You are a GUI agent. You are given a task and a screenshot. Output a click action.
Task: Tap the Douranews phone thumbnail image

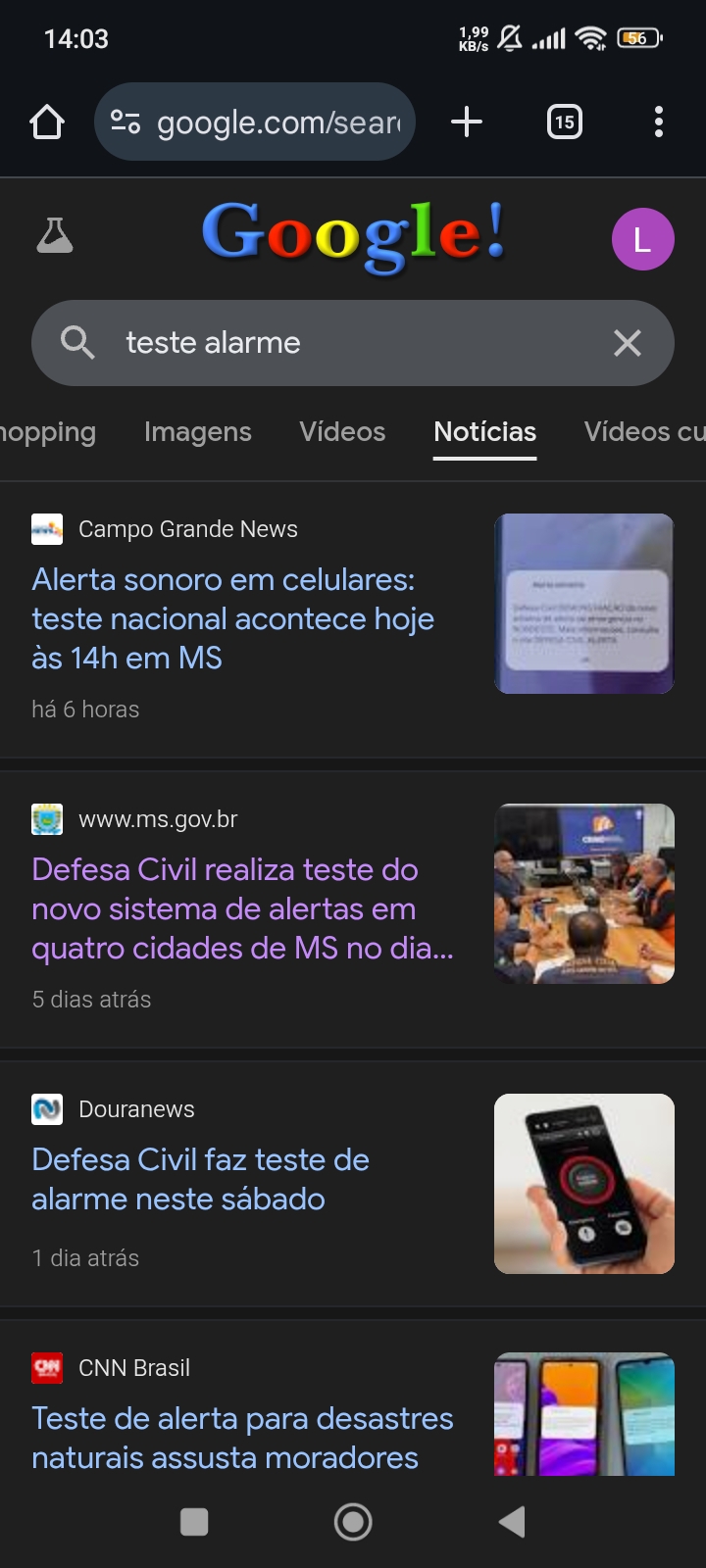pyautogui.click(x=583, y=1183)
